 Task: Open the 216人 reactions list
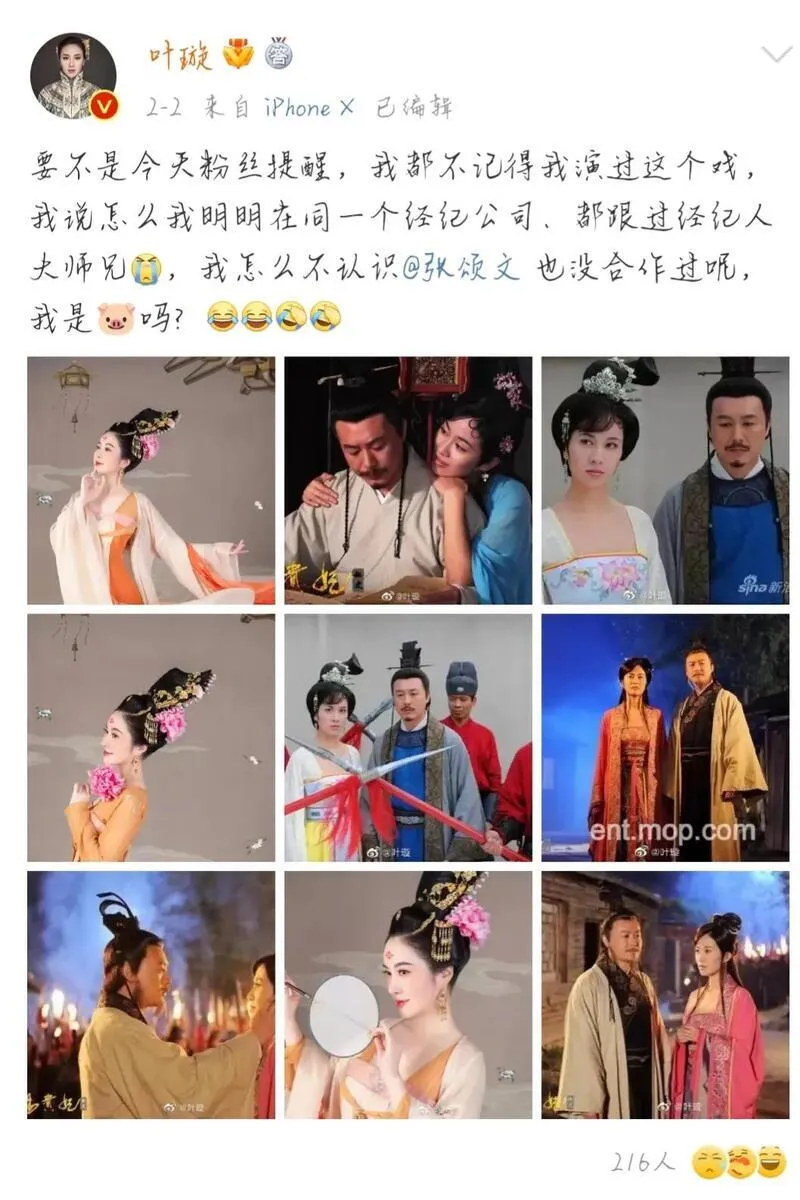coord(644,1161)
